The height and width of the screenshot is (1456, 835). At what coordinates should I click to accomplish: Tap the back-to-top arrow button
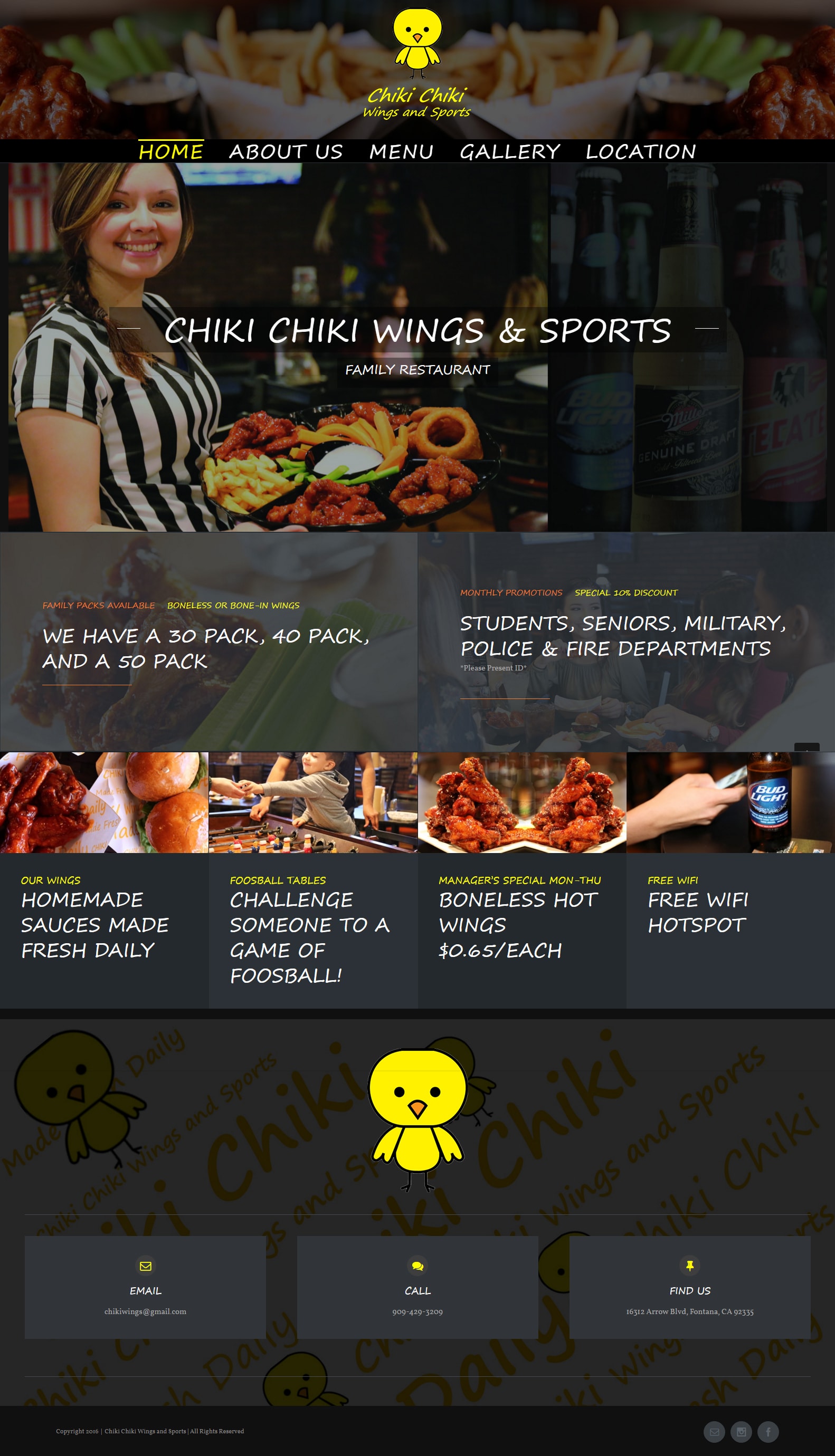(x=806, y=747)
